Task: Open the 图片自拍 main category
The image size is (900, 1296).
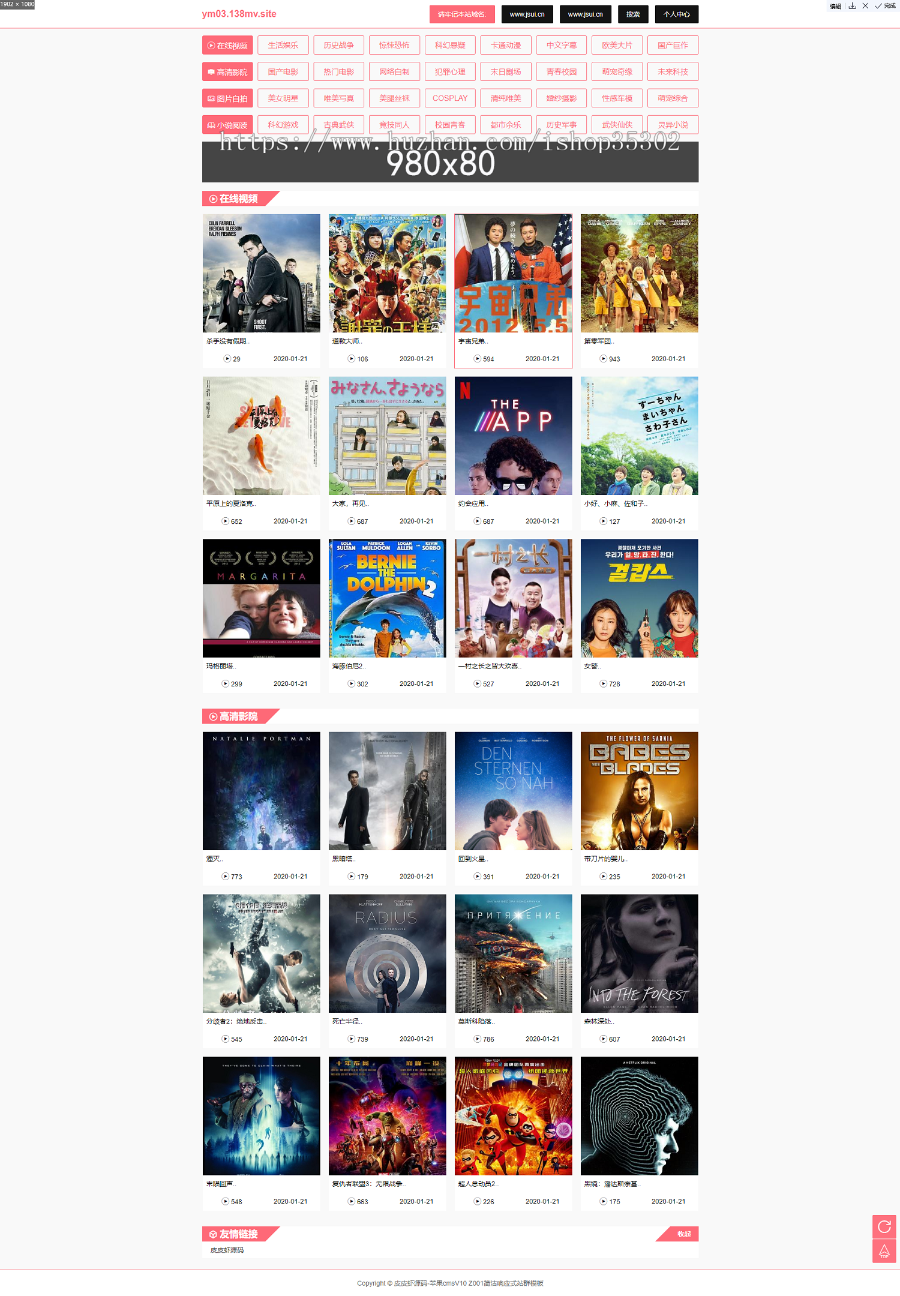Action: pyautogui.click(x=226, y=98)
